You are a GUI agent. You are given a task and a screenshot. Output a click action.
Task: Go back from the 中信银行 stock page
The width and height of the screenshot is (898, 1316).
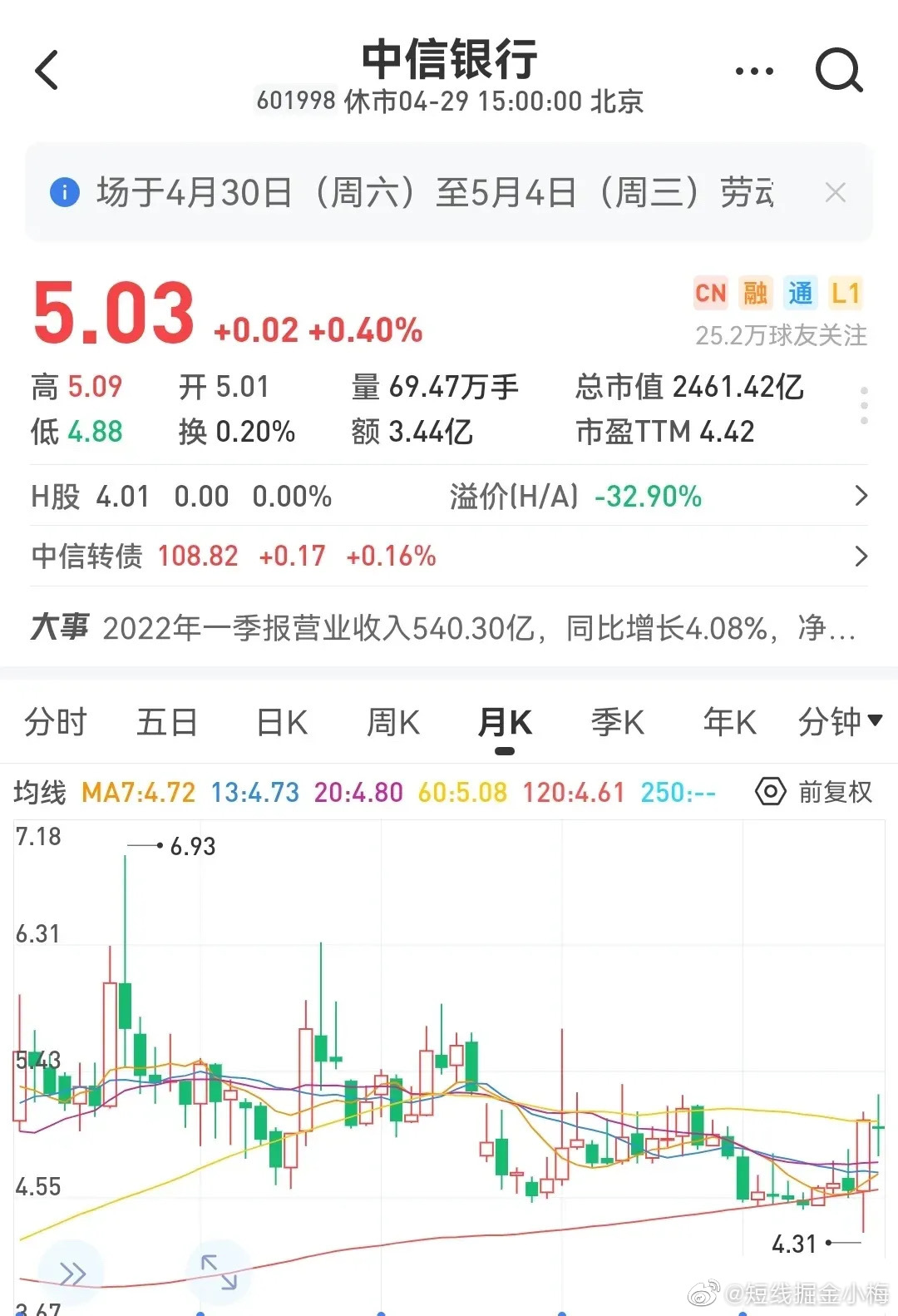tap(47, 70)
